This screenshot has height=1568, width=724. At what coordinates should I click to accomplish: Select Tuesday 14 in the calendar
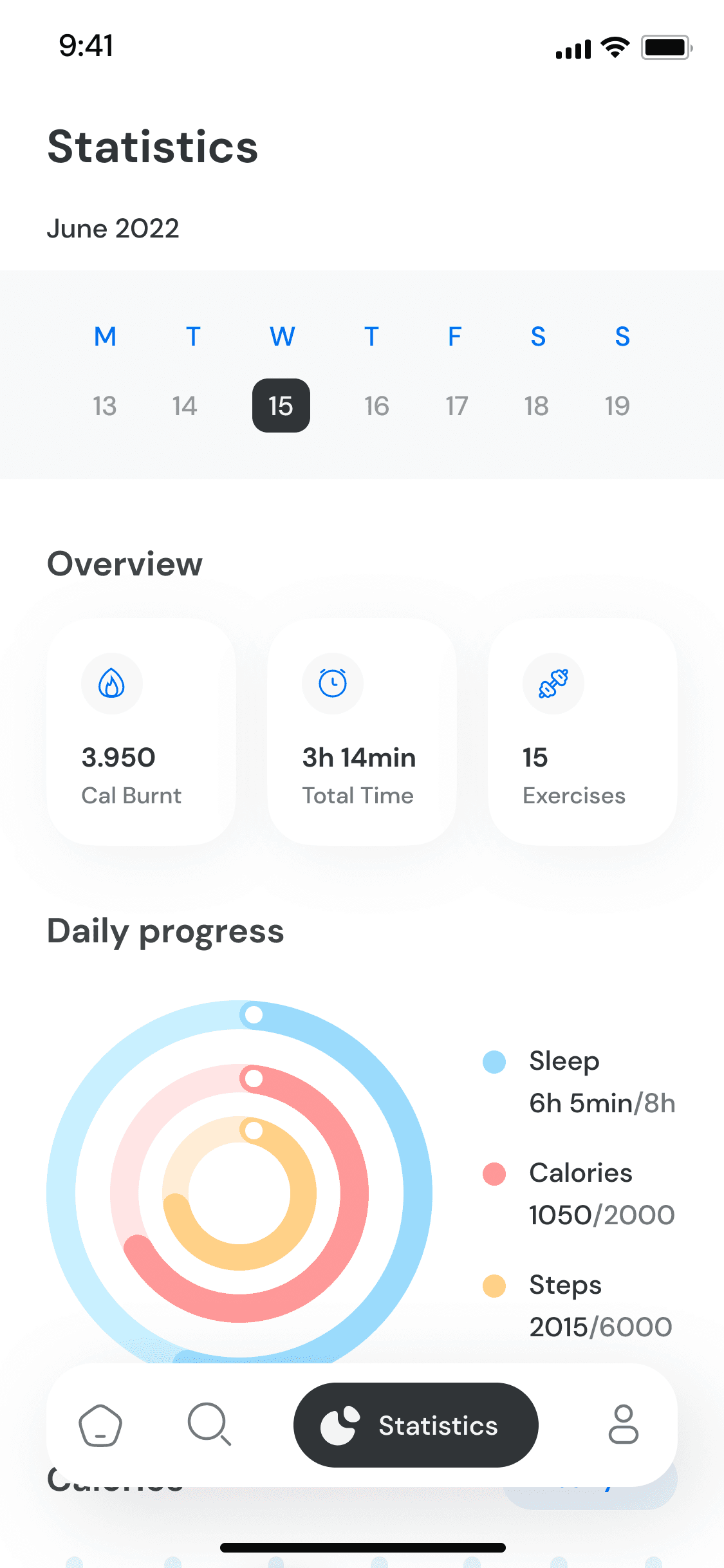point(185,406)
